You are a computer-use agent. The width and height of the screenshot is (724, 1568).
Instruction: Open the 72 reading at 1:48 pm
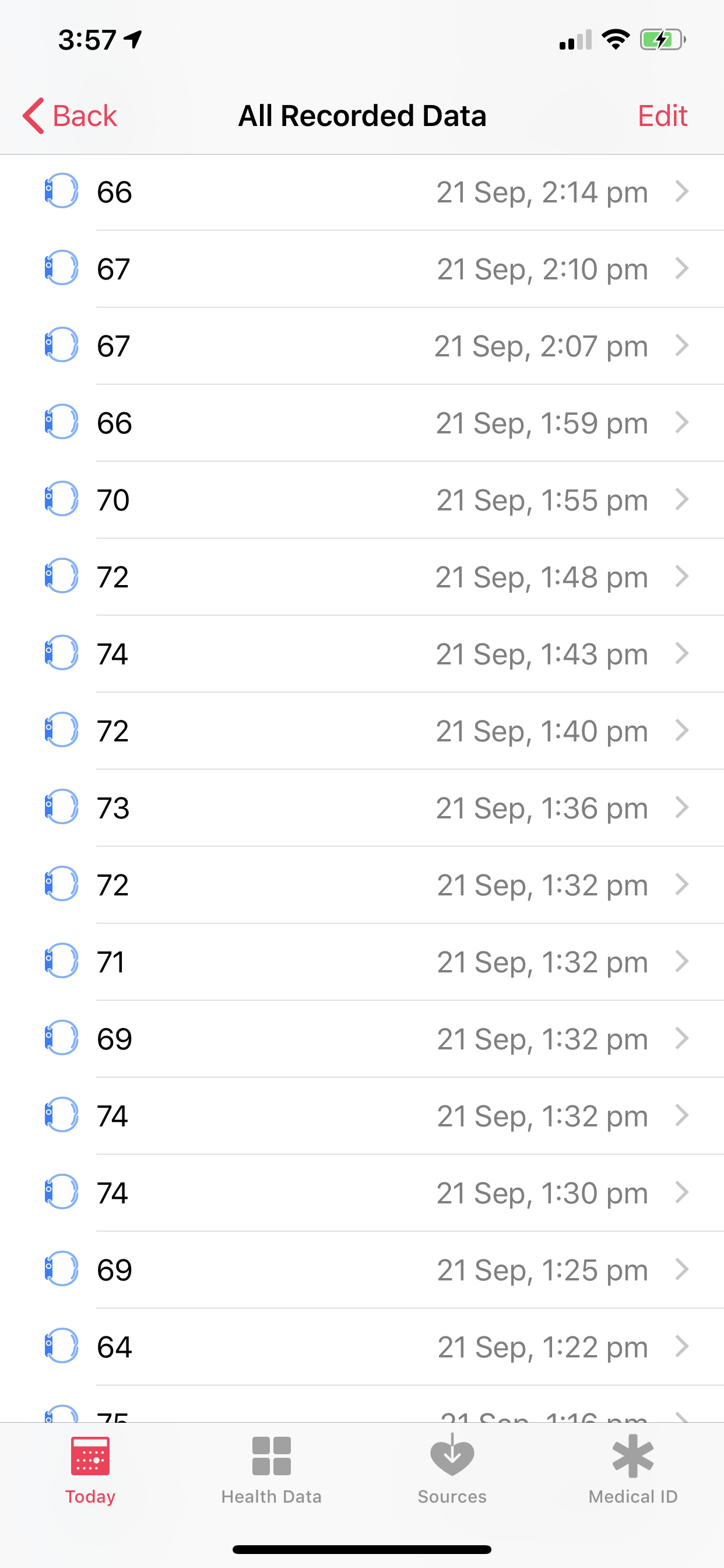[x=362, y=577]
